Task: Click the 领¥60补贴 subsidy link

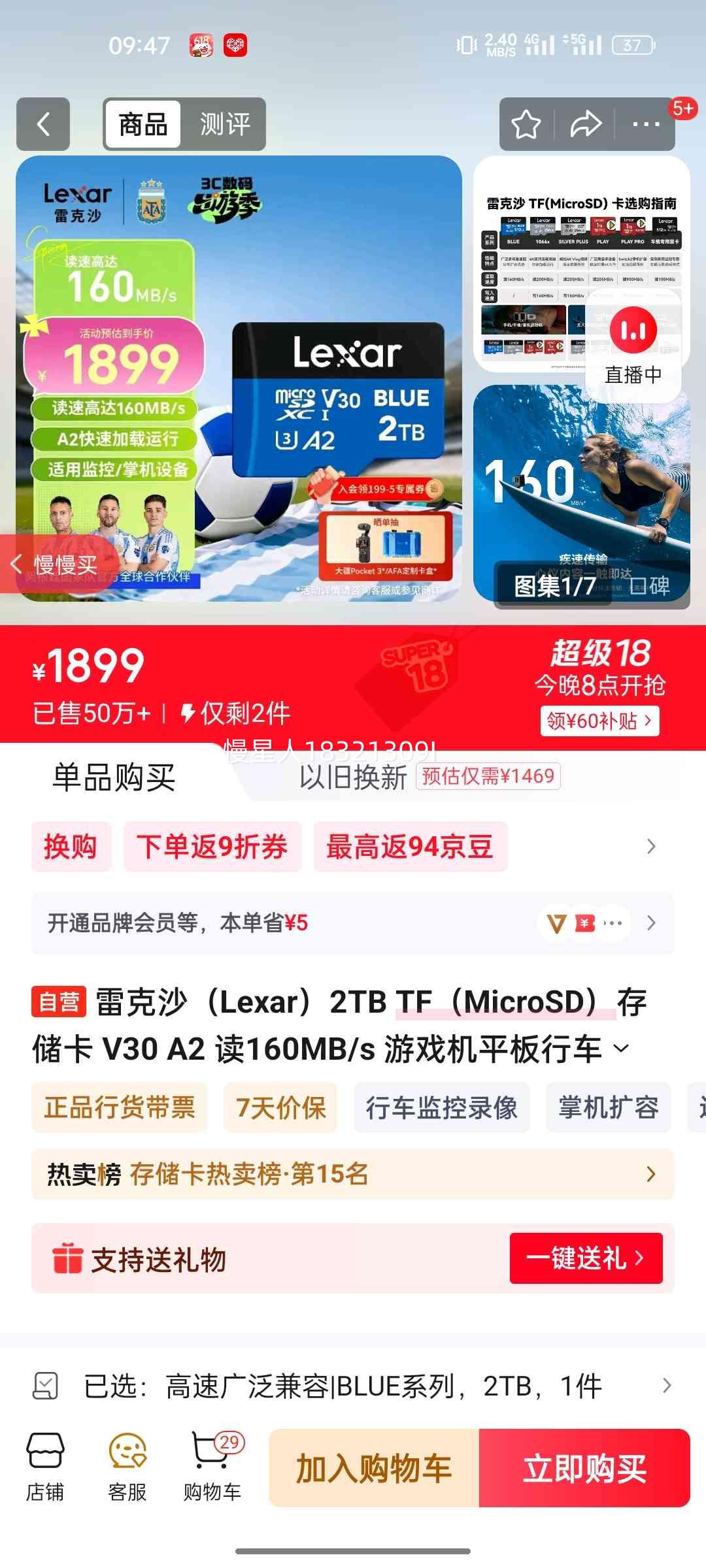Action: pos(599,721)
